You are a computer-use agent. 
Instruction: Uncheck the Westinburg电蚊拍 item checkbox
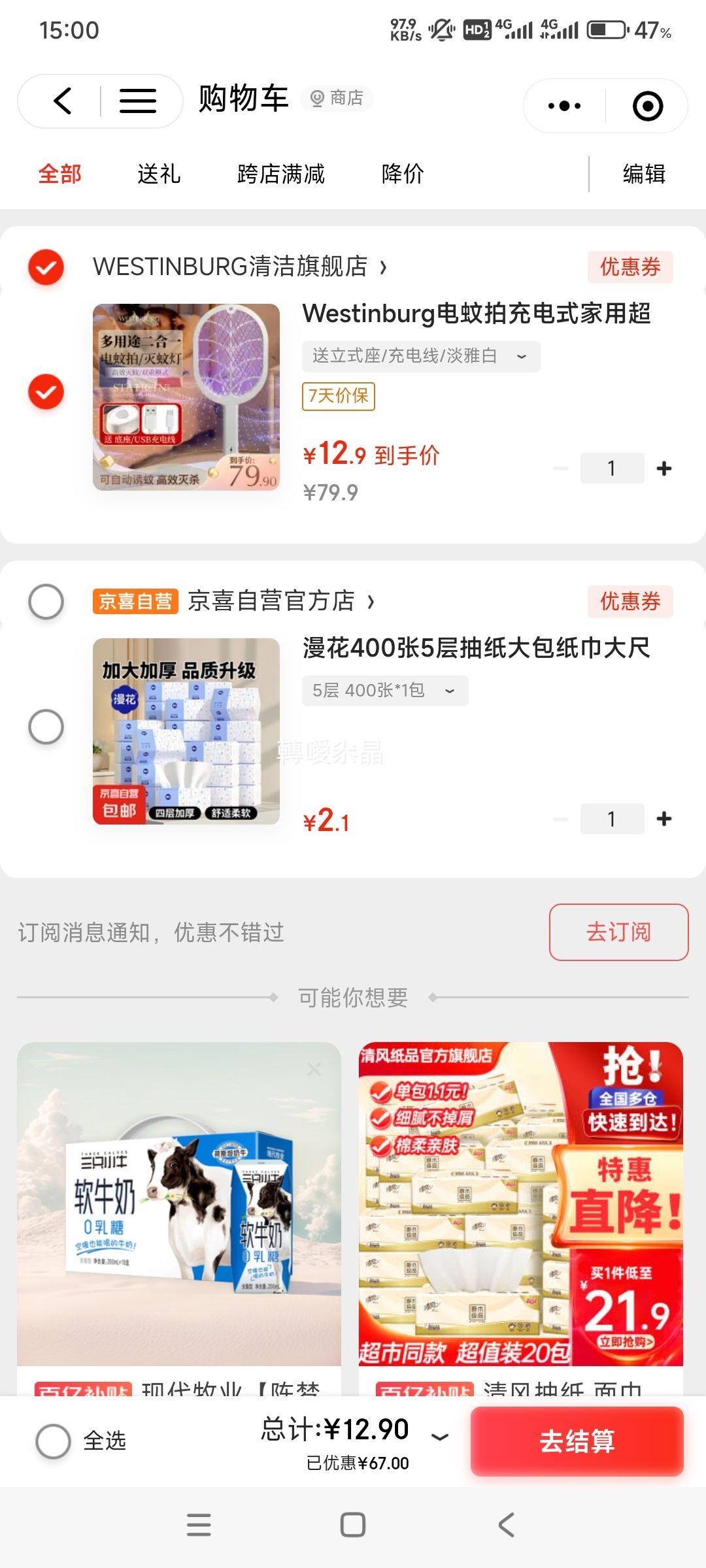46,392
